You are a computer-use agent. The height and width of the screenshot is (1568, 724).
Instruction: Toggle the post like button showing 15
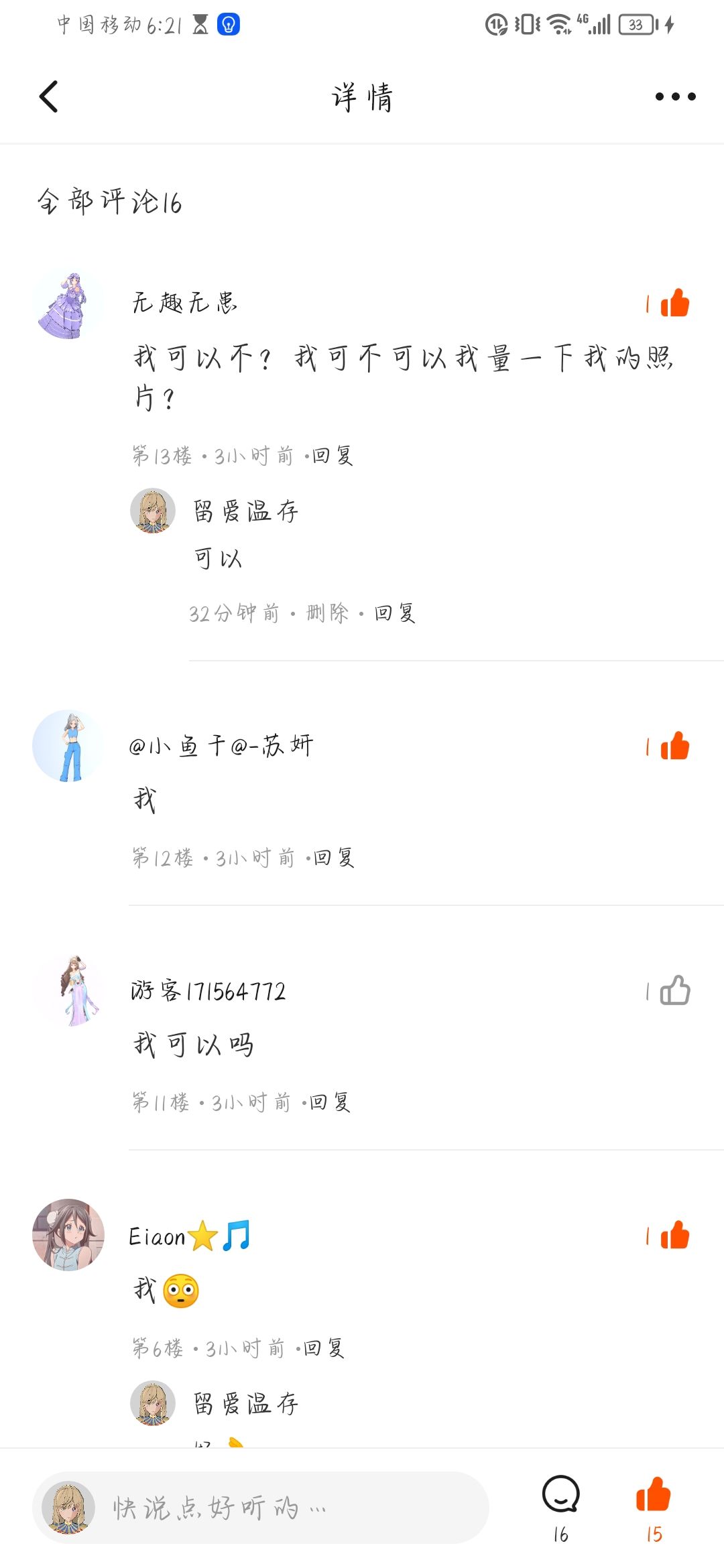point(653,1496)
